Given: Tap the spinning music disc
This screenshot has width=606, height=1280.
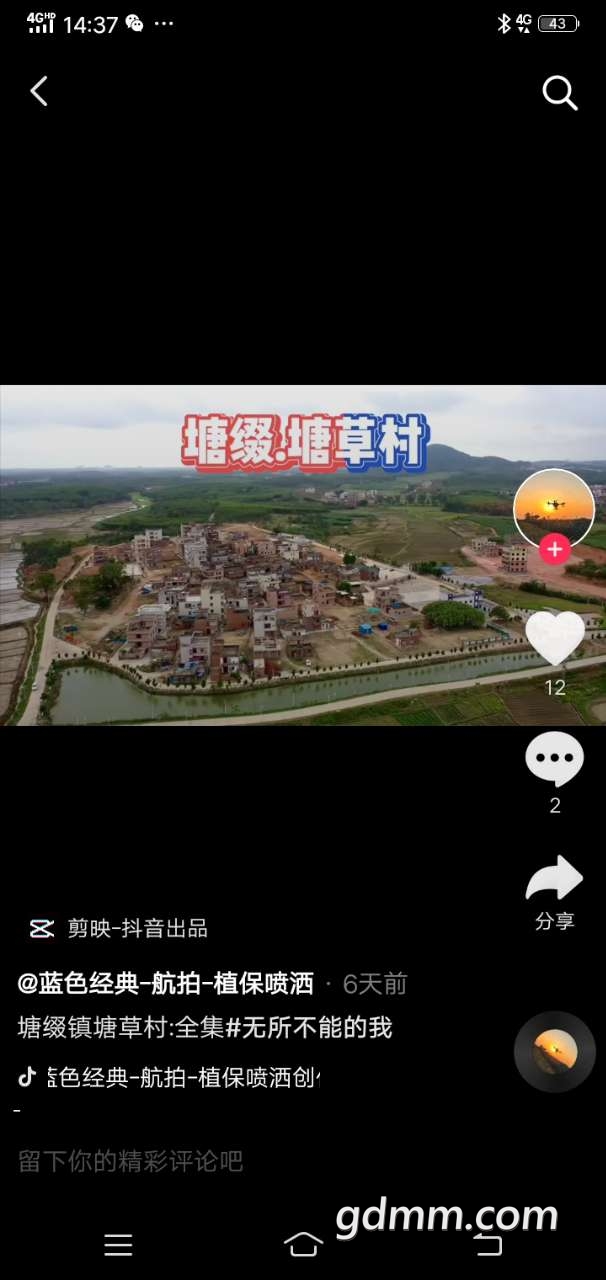Looking at the screenshot, I should [x=554, y=1051].
